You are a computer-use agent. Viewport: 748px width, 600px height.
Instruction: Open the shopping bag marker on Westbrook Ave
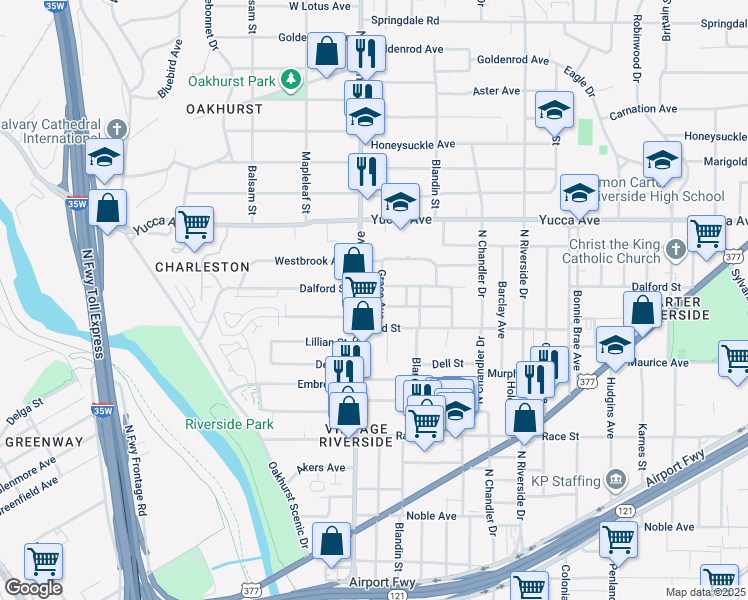click(x=353, y=261)
